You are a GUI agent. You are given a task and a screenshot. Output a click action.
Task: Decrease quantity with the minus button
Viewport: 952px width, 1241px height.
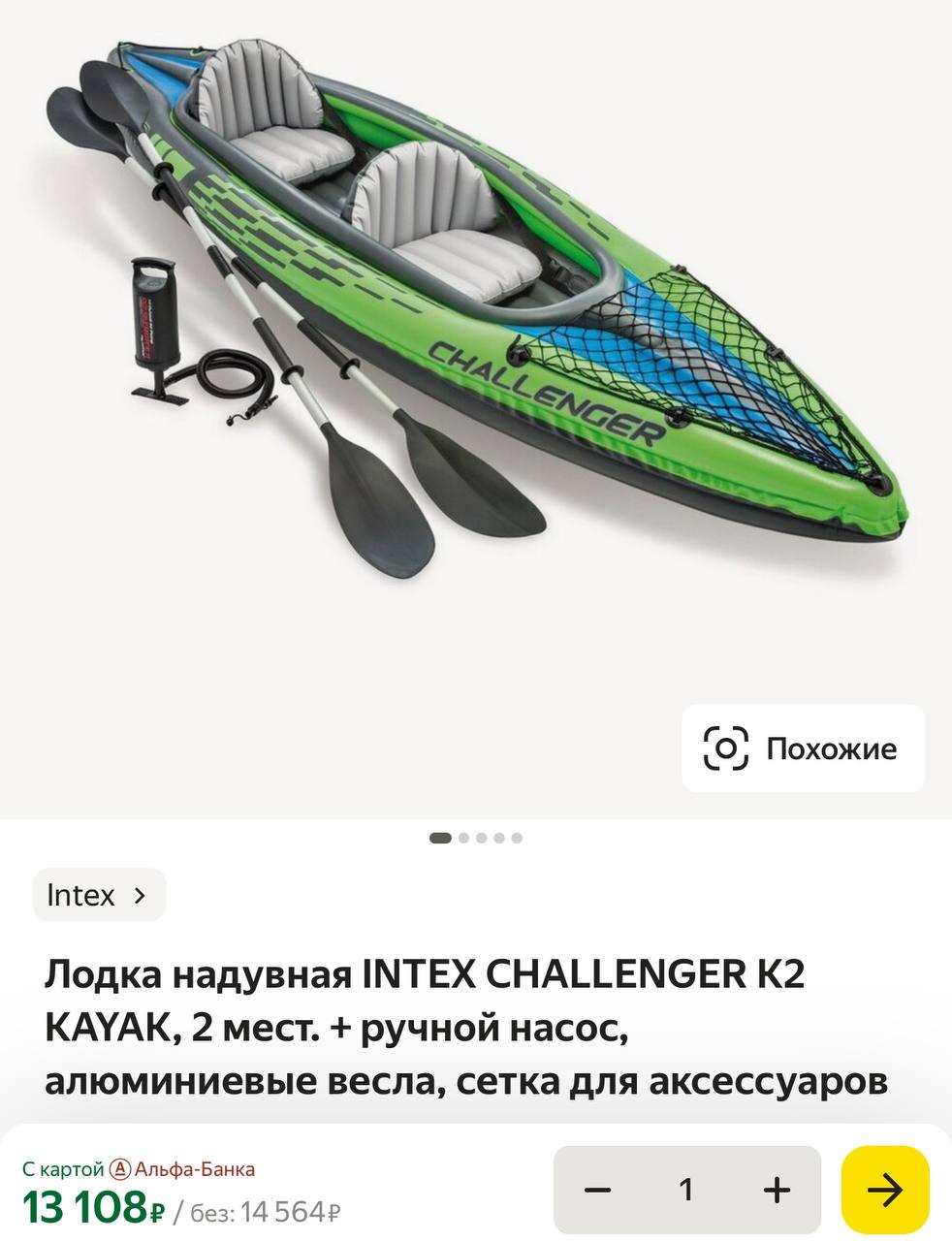click(x=598, y=1190)
